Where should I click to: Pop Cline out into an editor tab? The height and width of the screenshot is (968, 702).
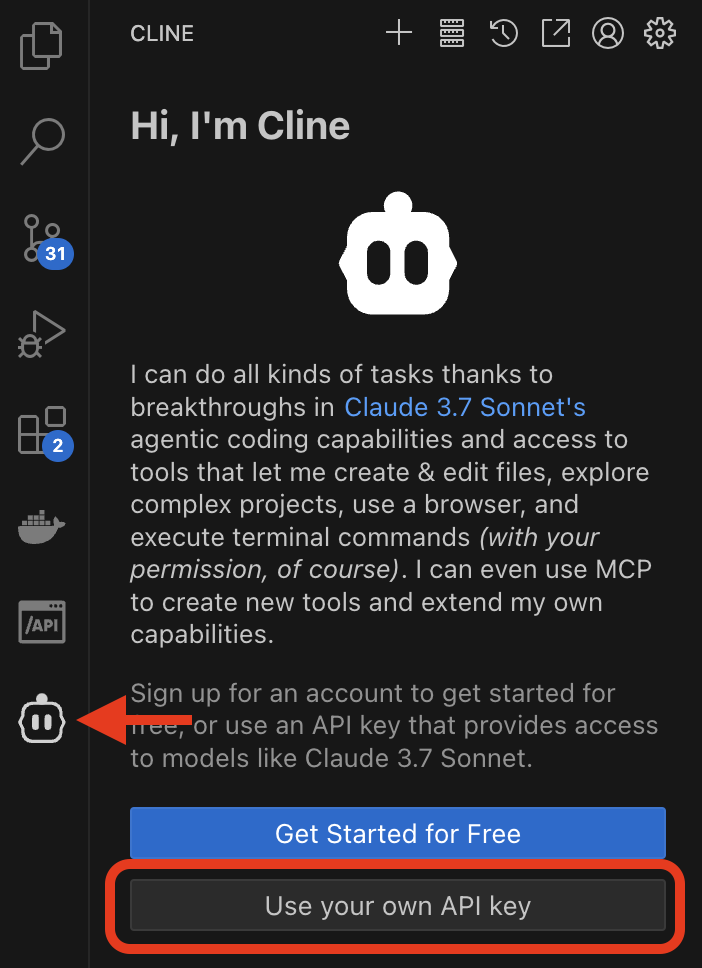555,33
